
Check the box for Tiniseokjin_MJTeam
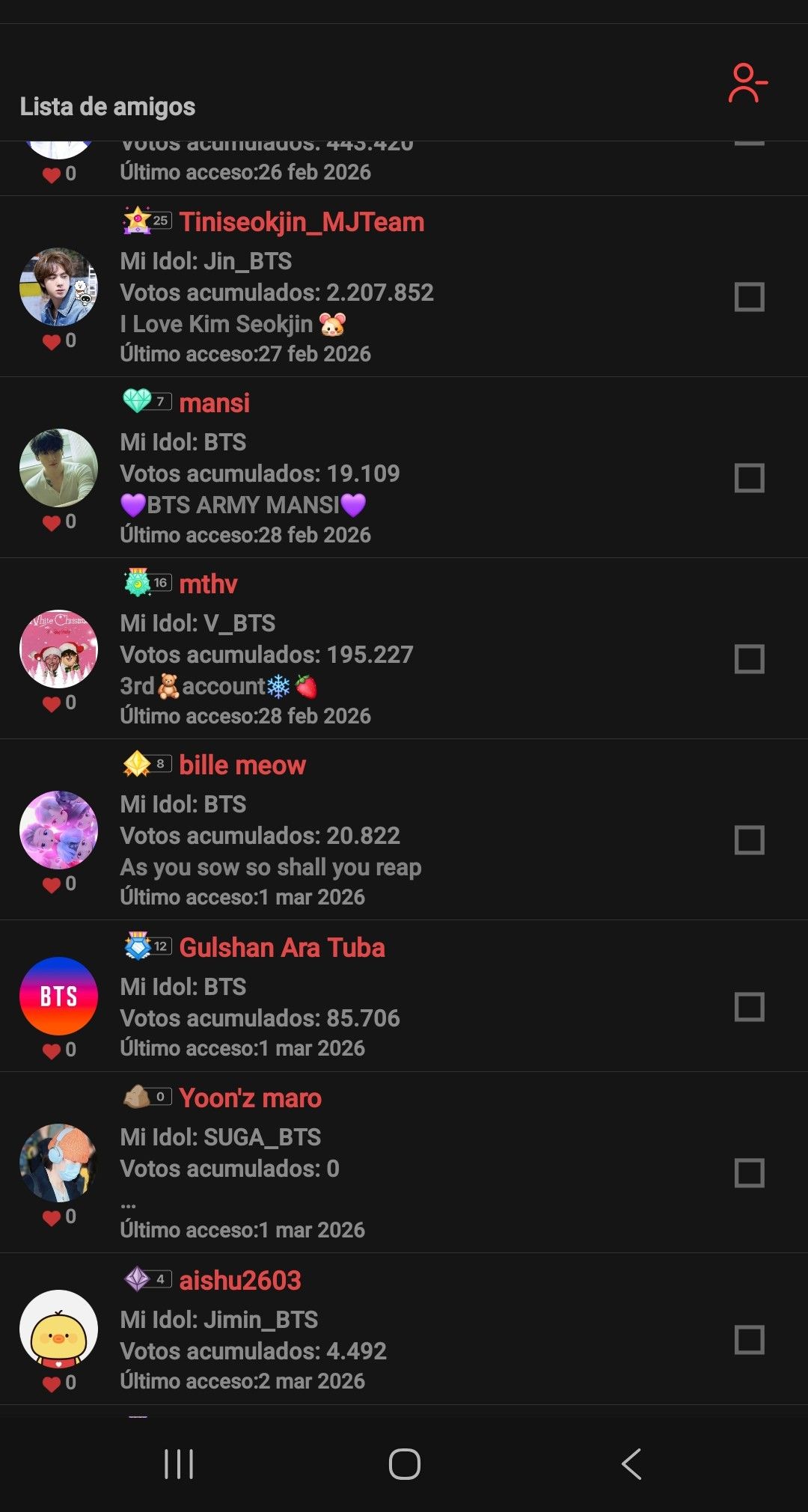point(749,297)
